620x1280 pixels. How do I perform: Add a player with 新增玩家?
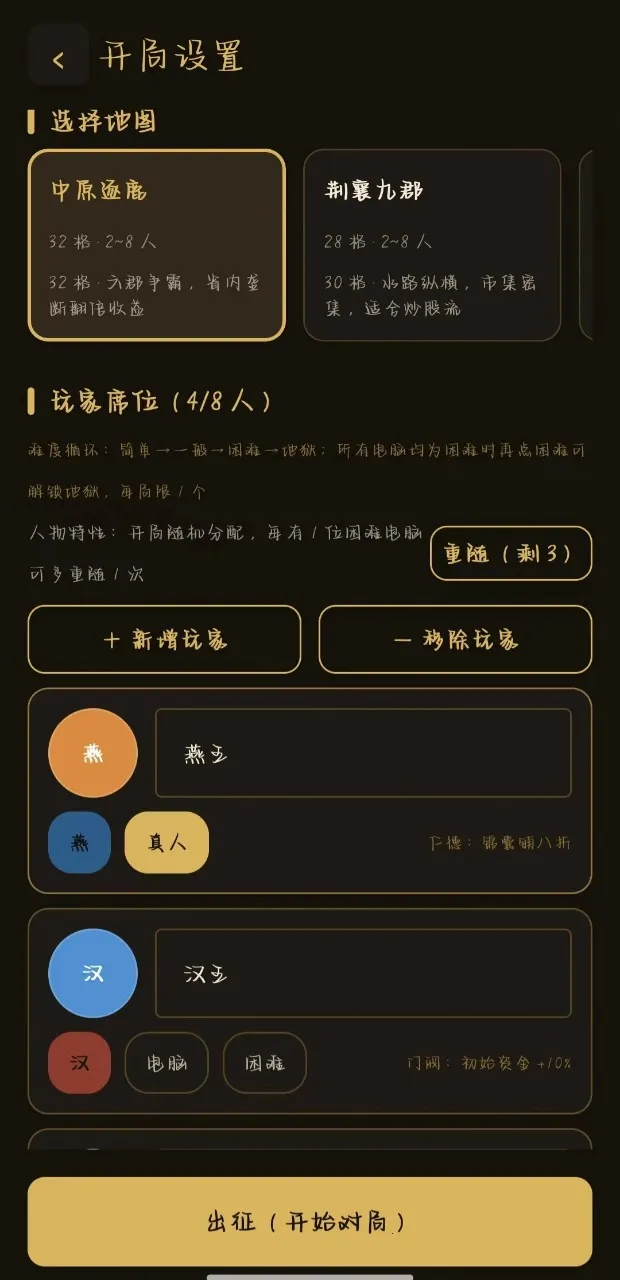[164, 639]
